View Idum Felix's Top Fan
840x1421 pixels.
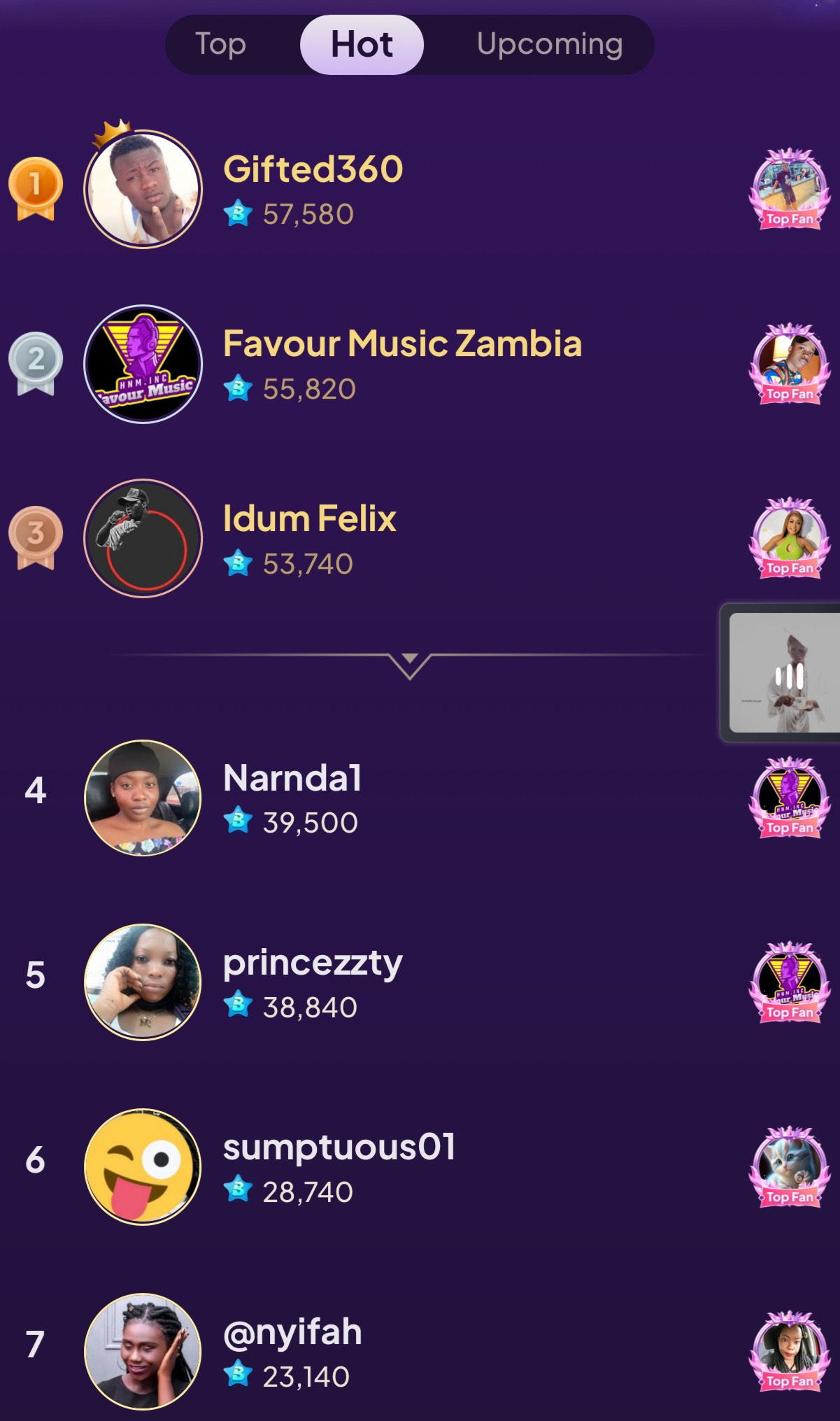pyautogui.click(x=790, y=538)
